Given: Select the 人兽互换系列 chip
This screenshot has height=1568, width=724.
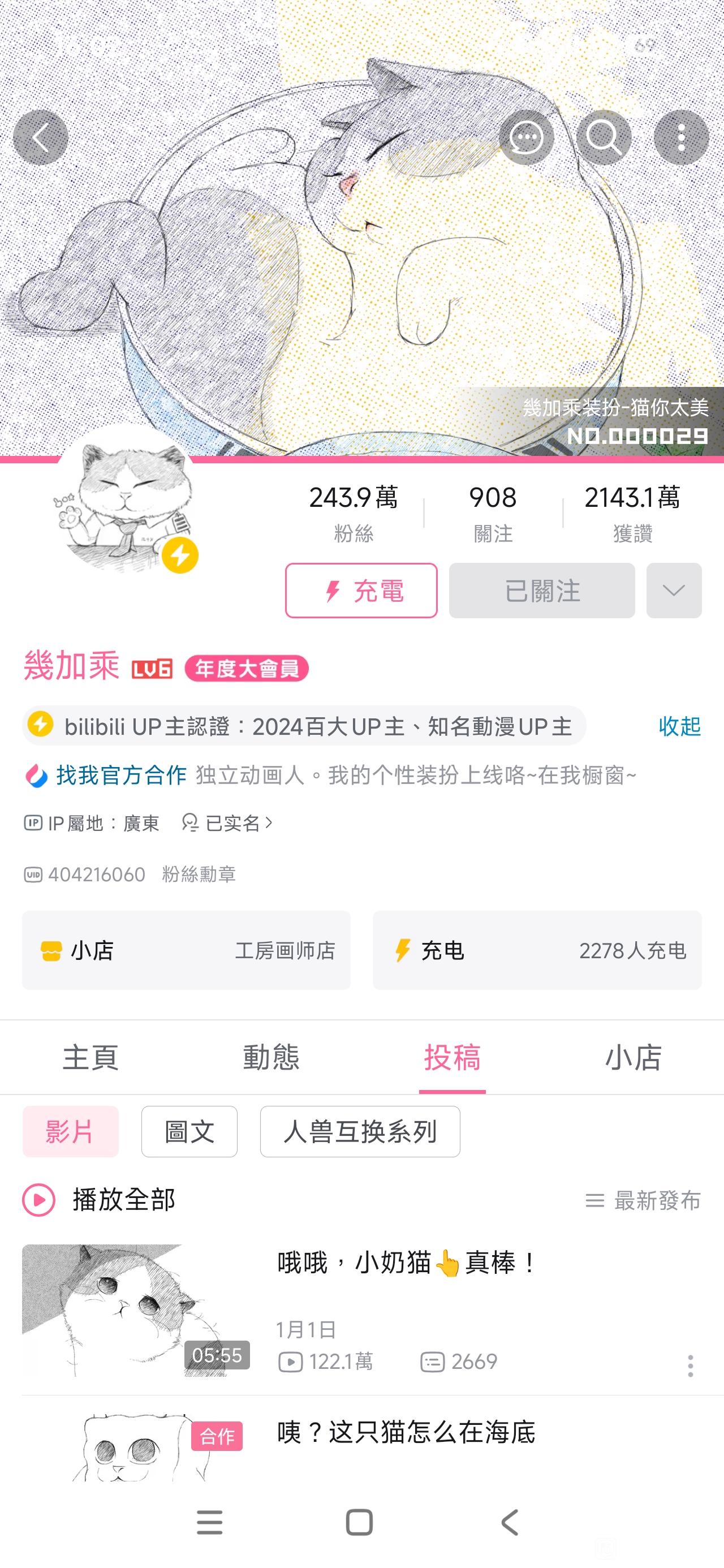Looking at the screenshot, I should pos(359,1131).
